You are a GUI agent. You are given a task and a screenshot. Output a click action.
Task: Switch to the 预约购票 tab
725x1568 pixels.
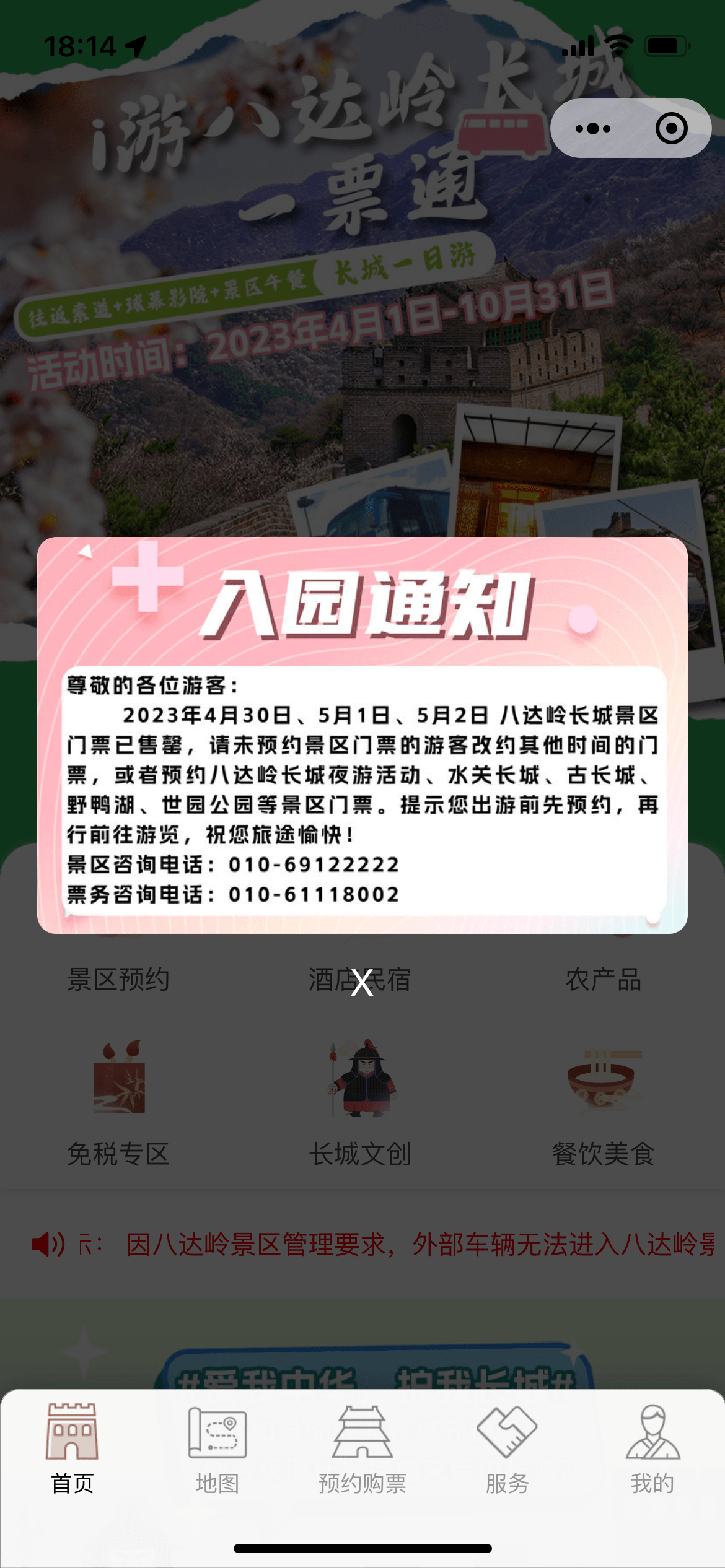click(x=362, y=1449)
